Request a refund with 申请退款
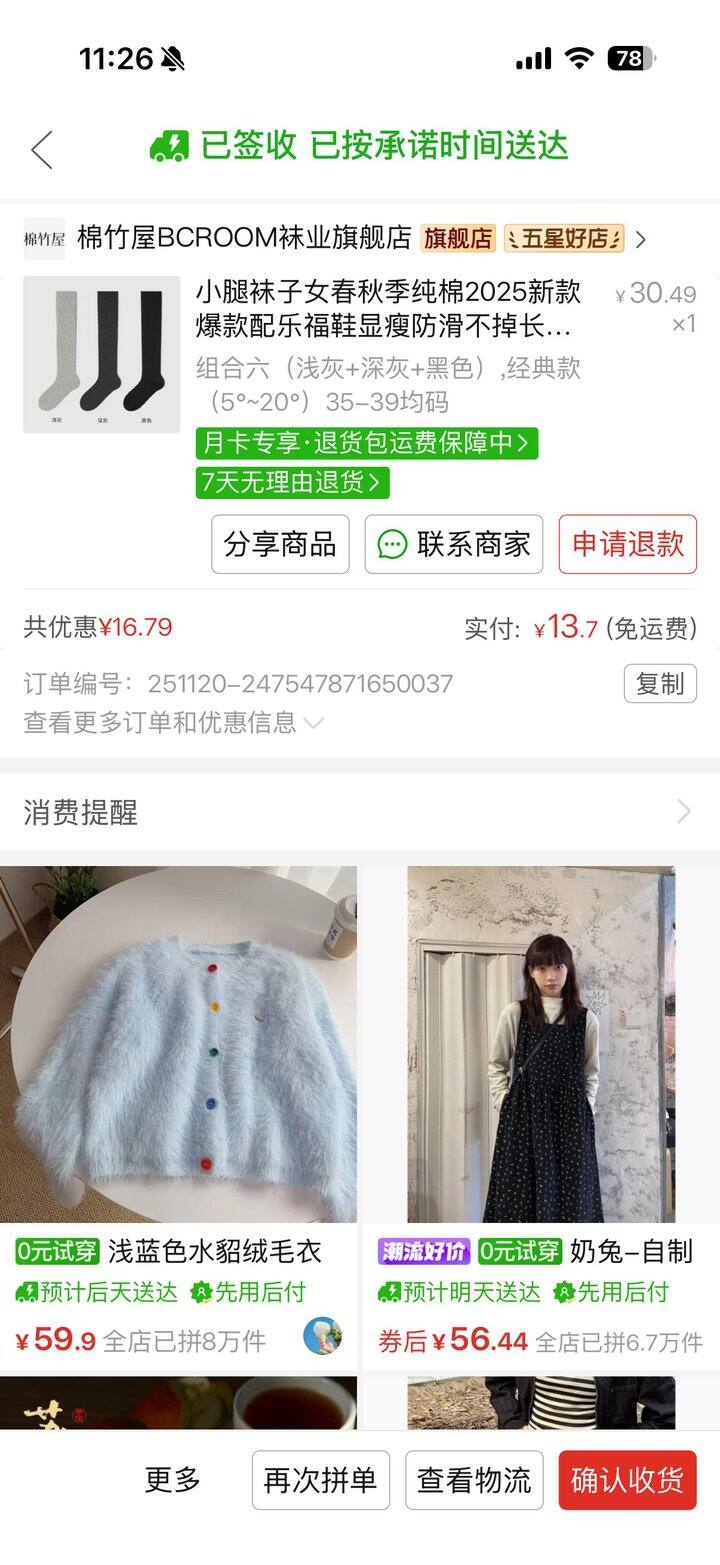The height and width of the screenshot is (1565, 720). [627, 544]
